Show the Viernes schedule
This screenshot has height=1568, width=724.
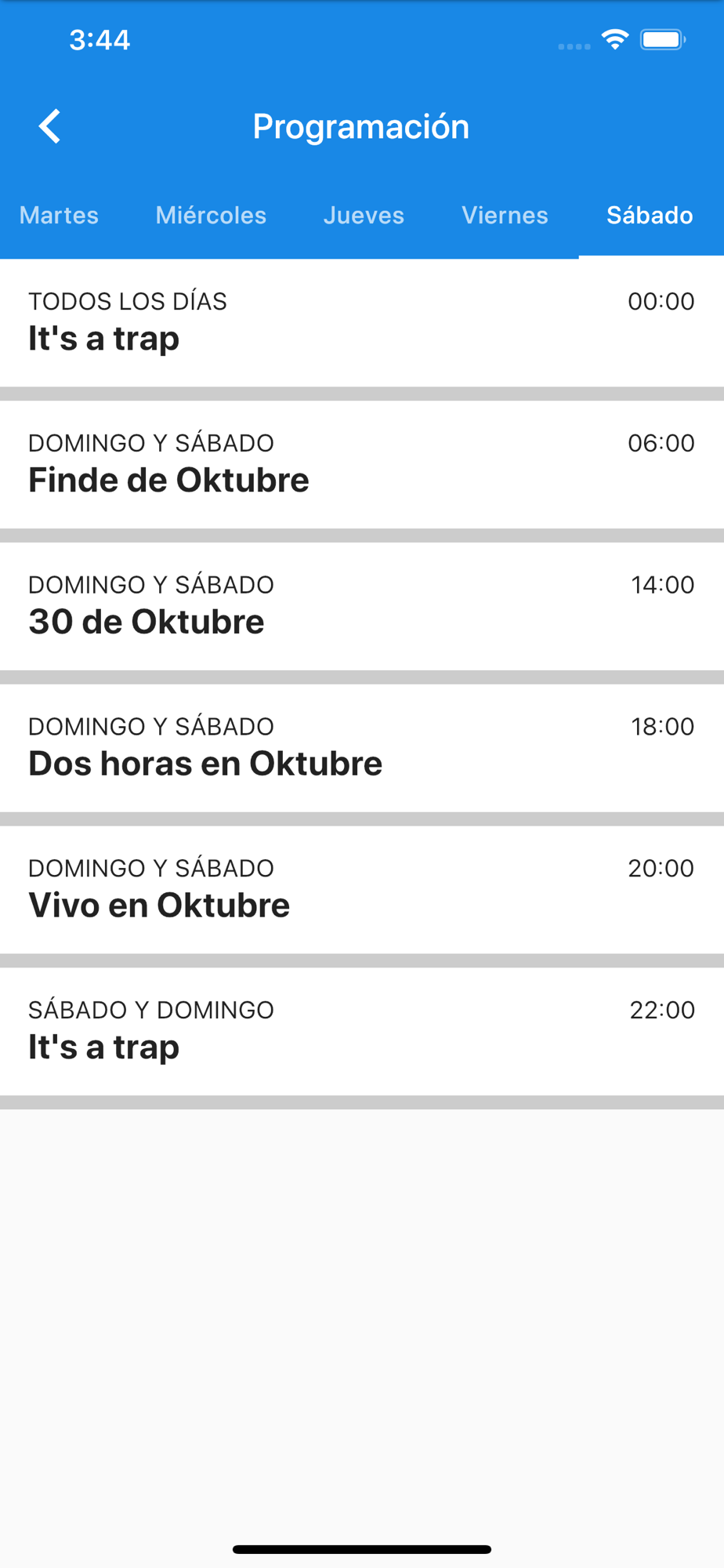coord(505,216)
